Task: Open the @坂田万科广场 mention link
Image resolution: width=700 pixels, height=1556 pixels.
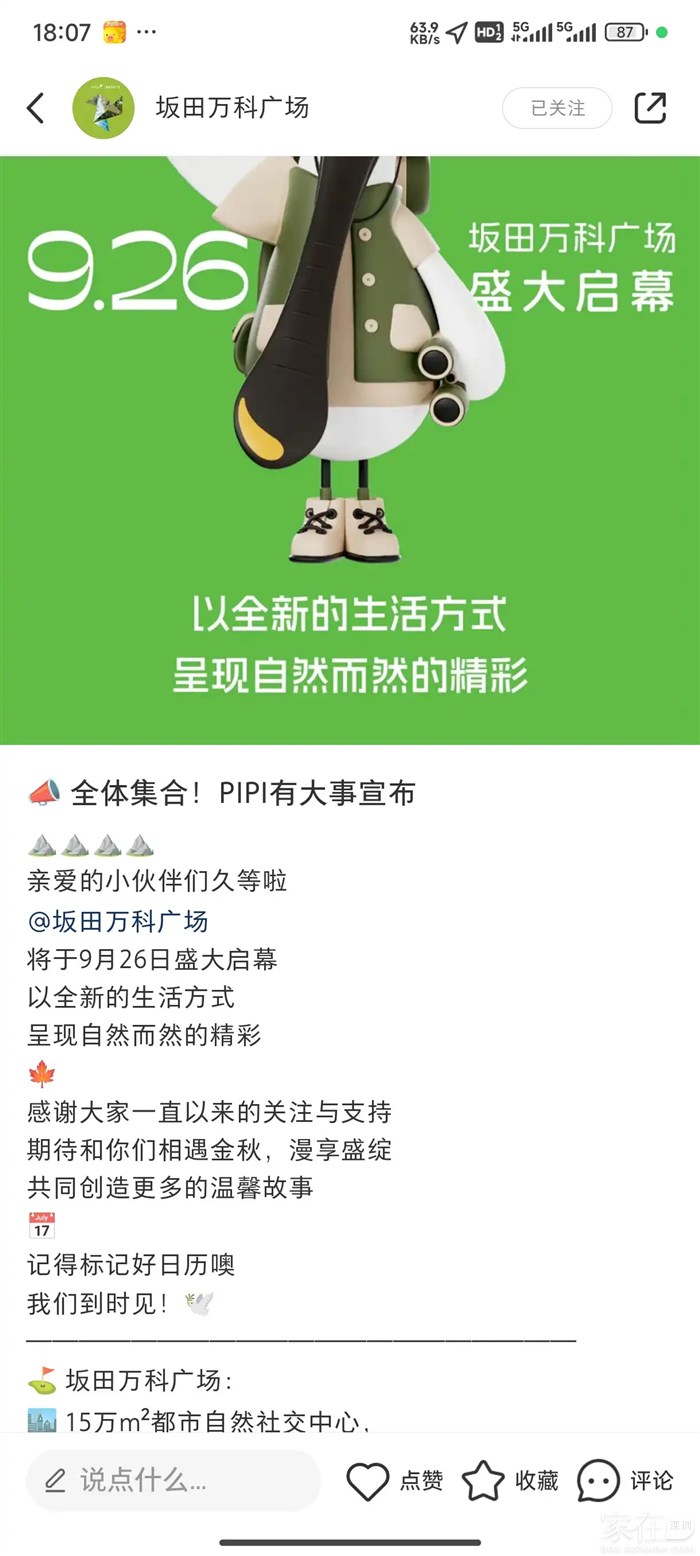Action: [x=118, y=921]
